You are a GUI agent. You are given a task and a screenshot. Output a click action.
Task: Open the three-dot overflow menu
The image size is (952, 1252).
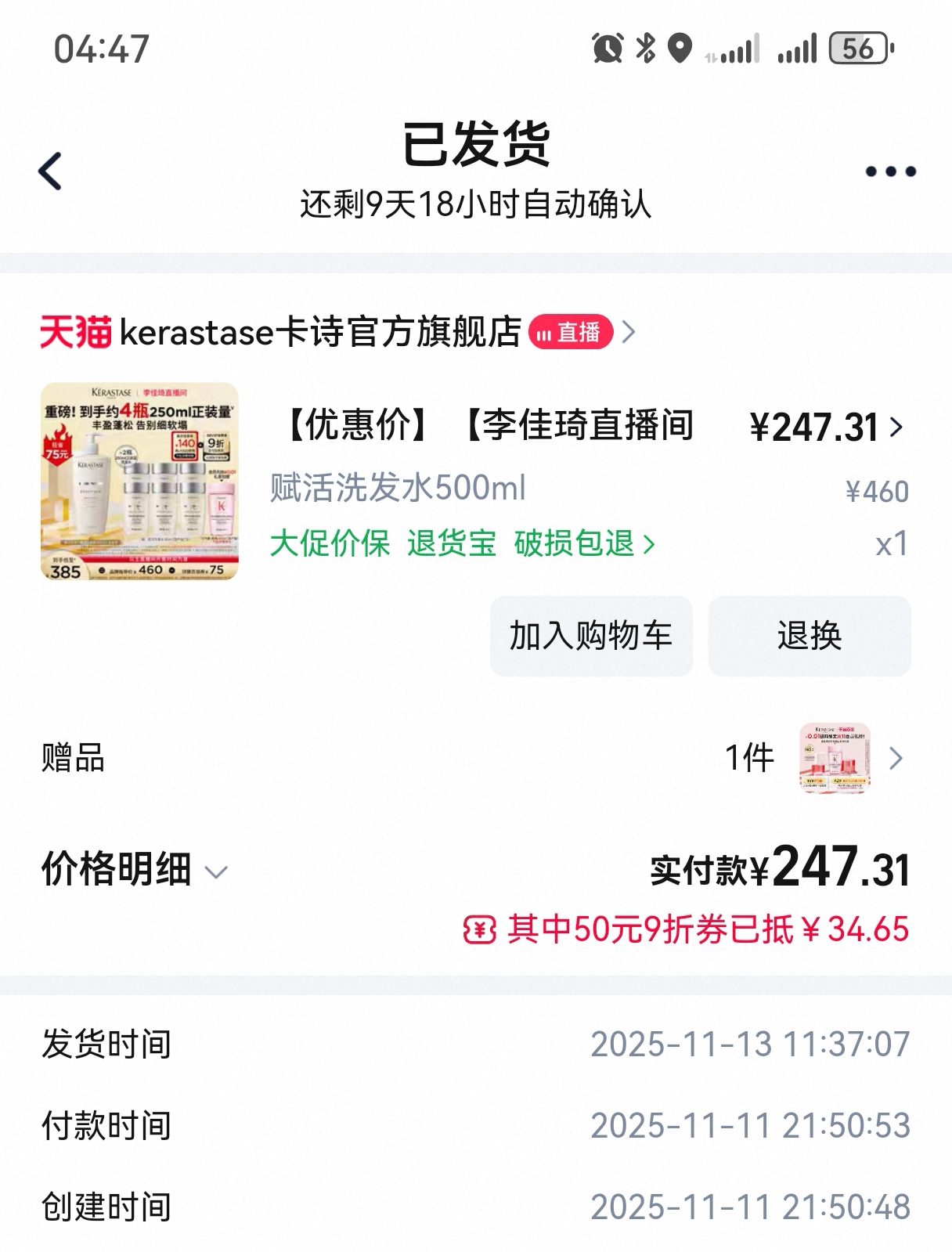890,171
